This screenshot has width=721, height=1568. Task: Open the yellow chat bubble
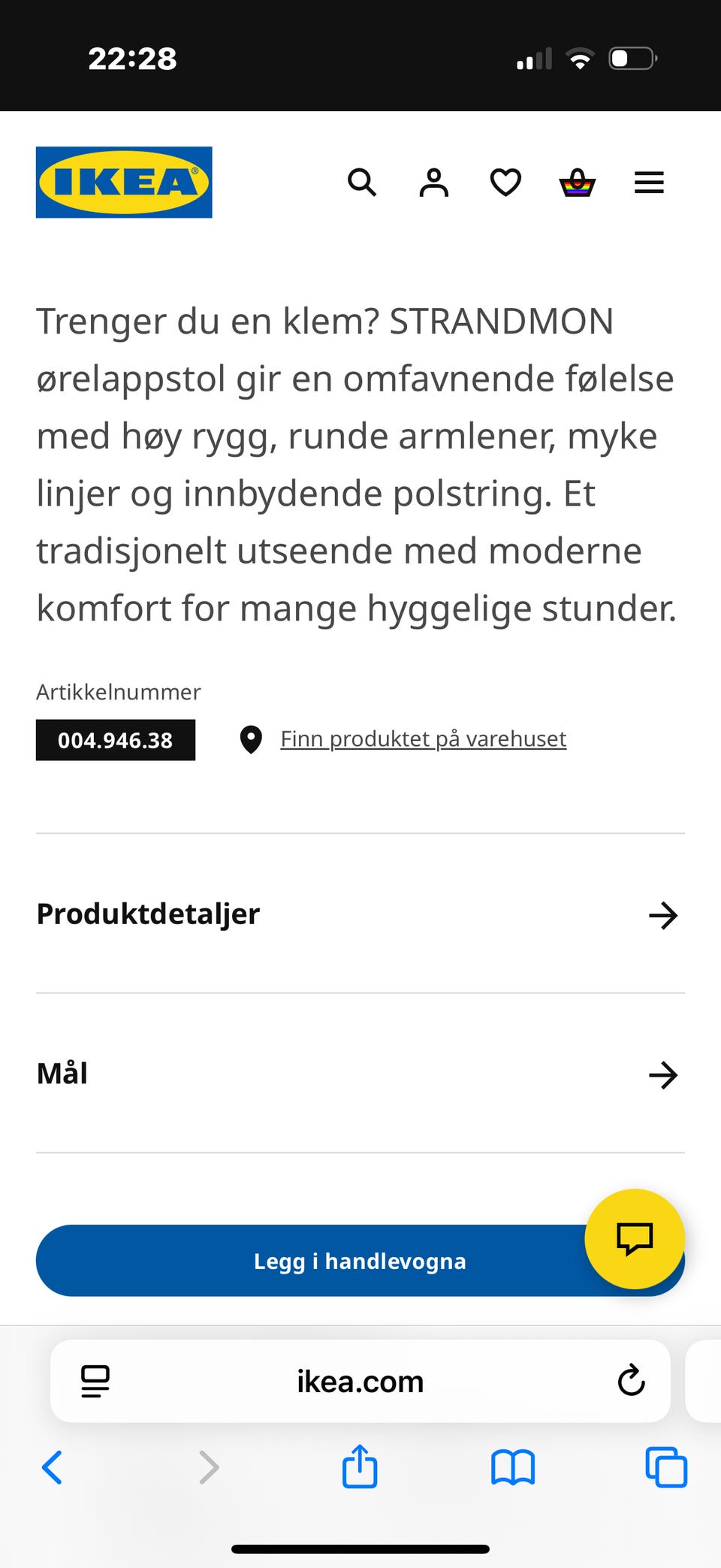tap(635, 1240)
